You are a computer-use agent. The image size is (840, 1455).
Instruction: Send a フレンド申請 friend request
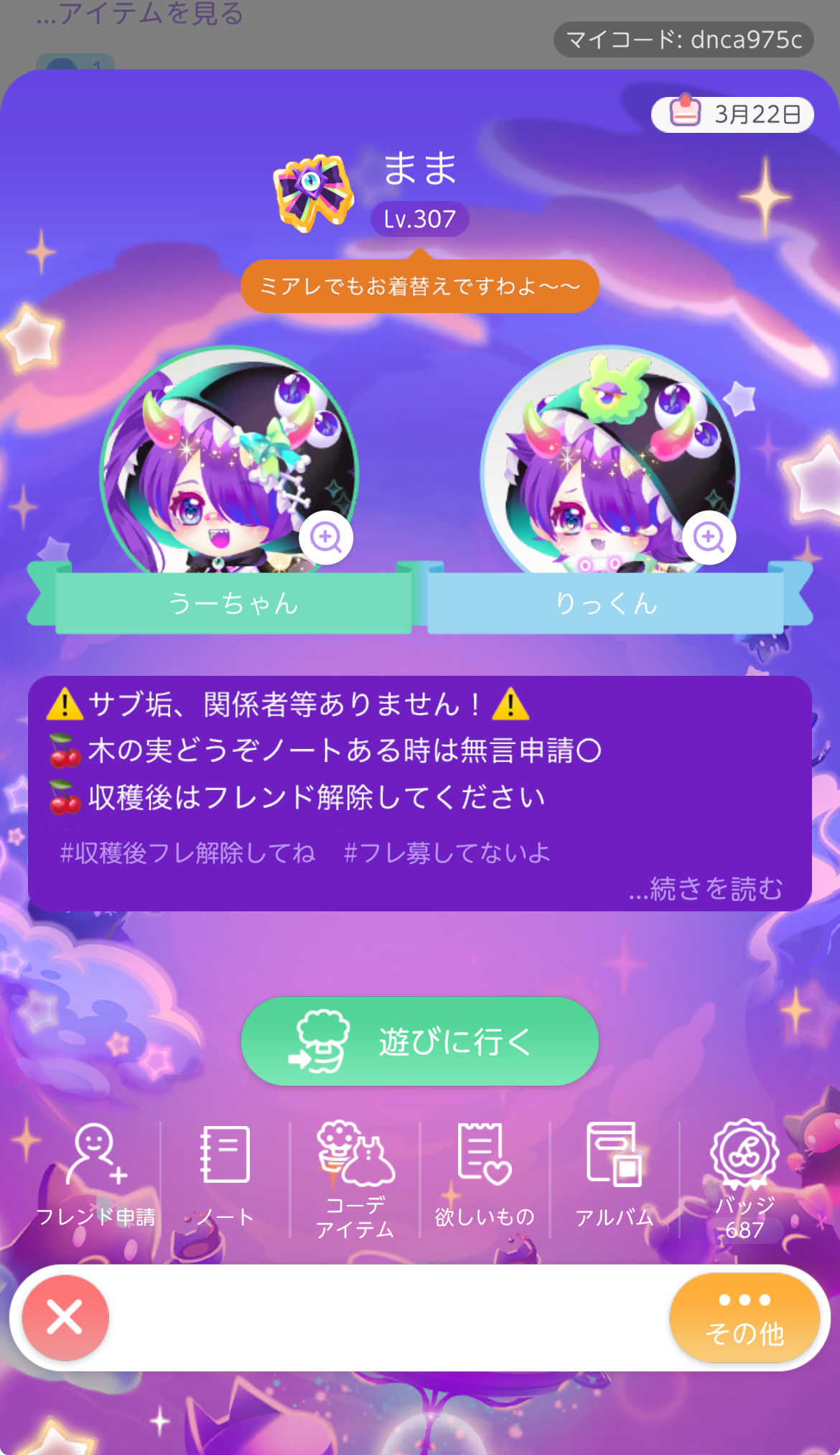(95, 1178)
